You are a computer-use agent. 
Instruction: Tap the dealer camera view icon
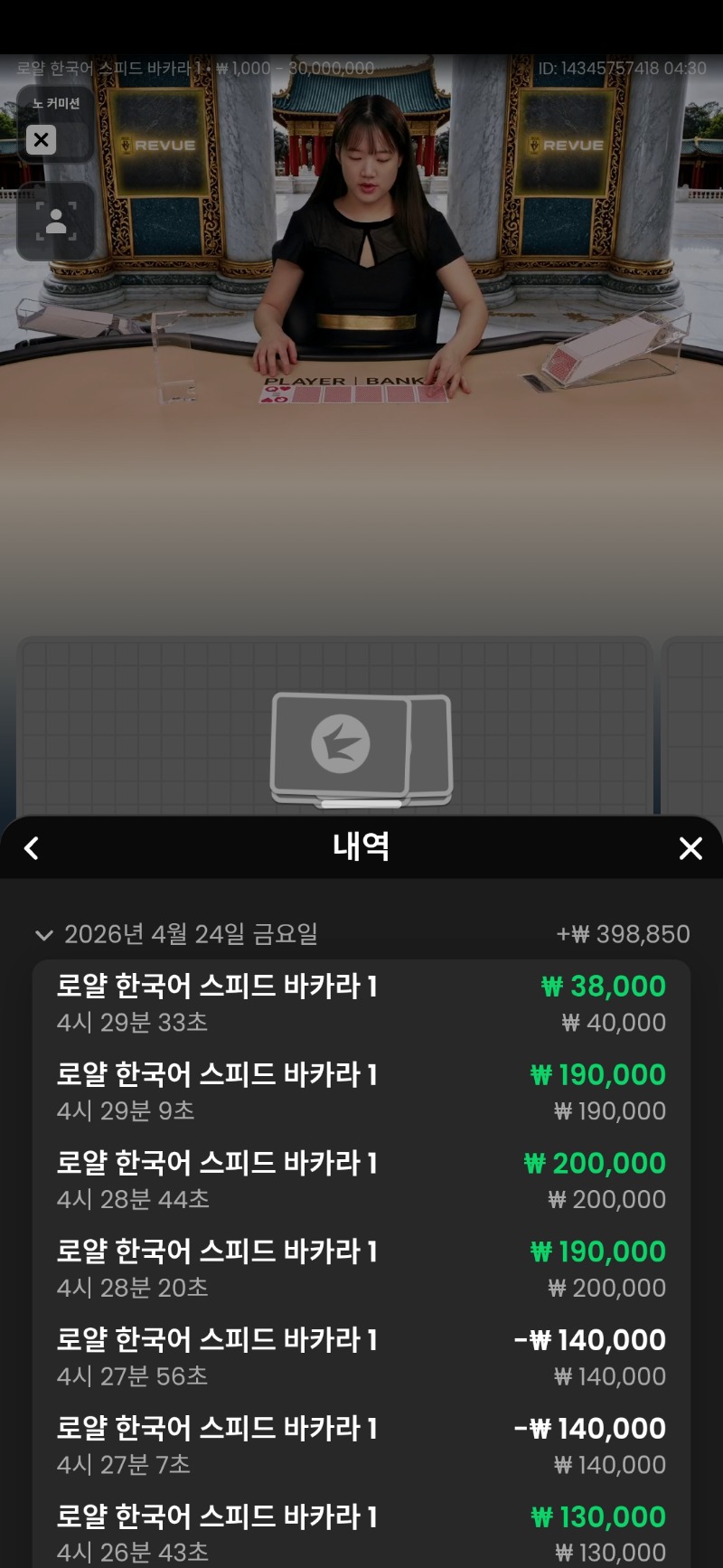[x=56, y=222]
